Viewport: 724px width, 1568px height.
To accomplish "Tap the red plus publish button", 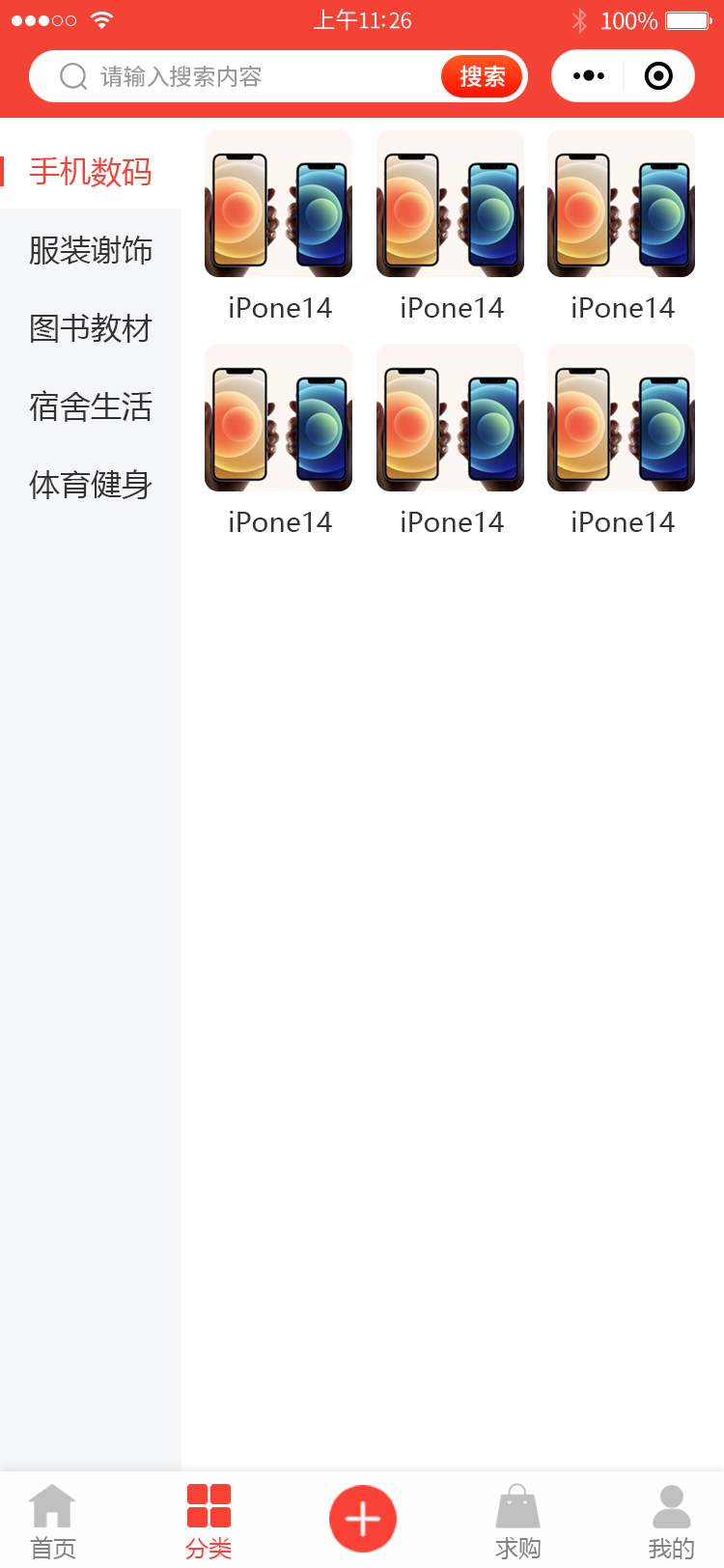I will pos(363,1519).
